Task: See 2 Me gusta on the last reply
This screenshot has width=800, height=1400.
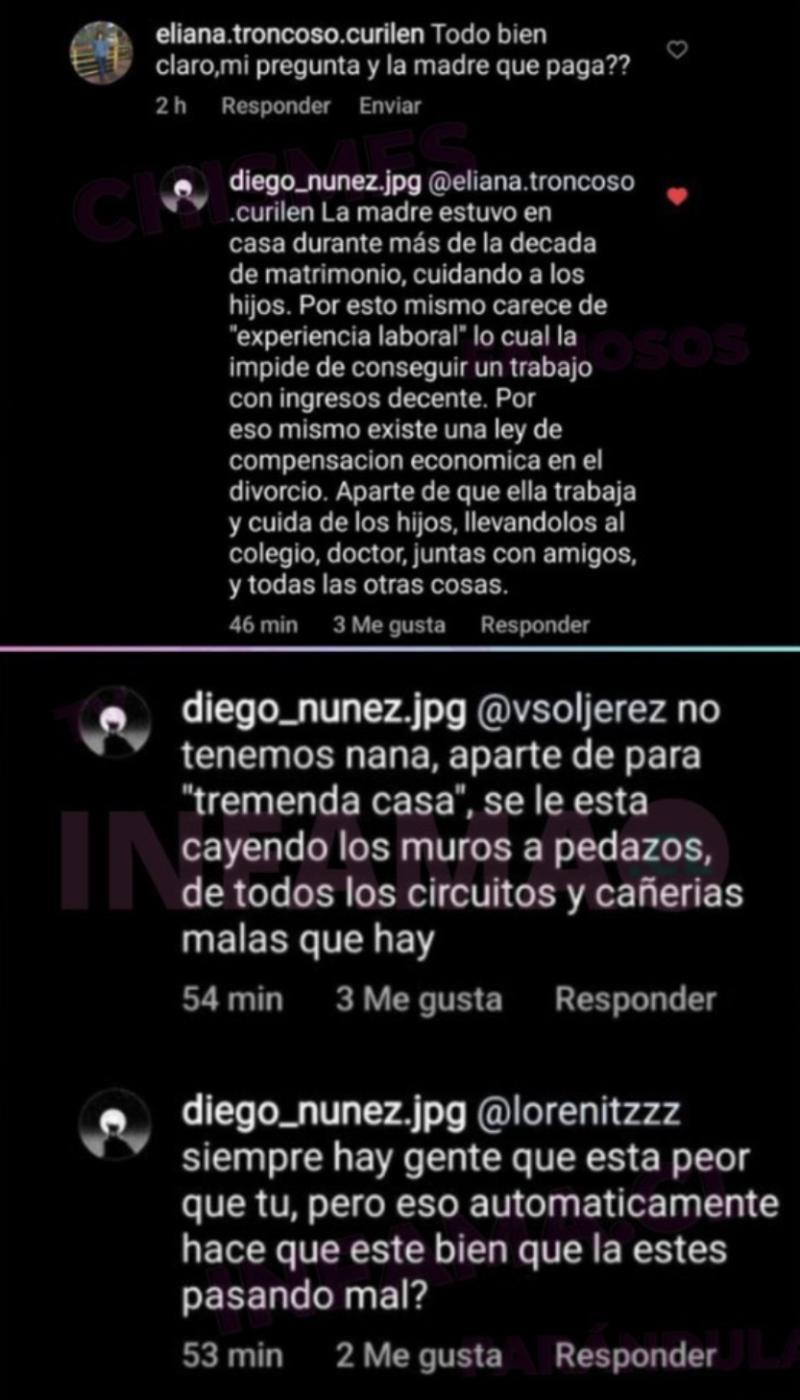Action: [x=419, y=1357]
